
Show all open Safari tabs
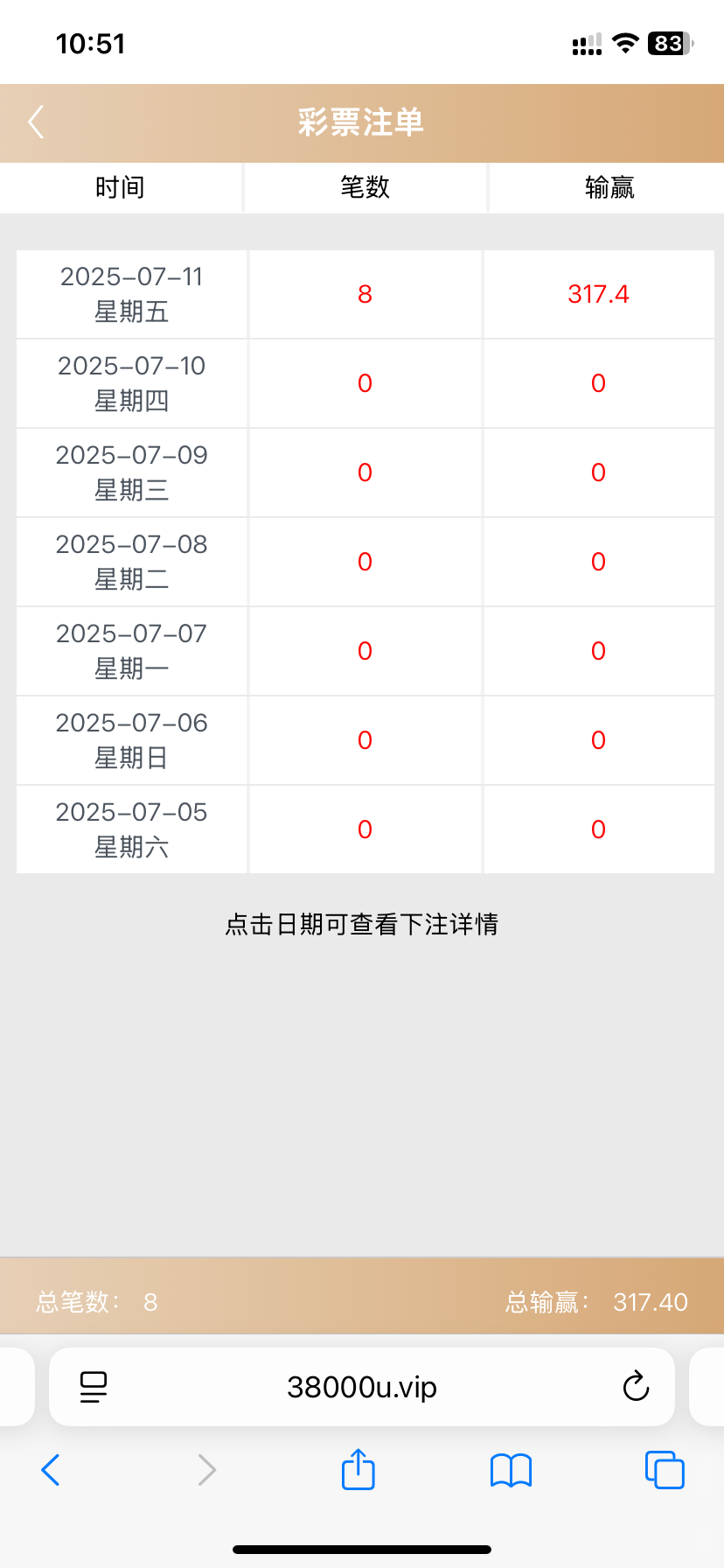[x=665, y=1470]
